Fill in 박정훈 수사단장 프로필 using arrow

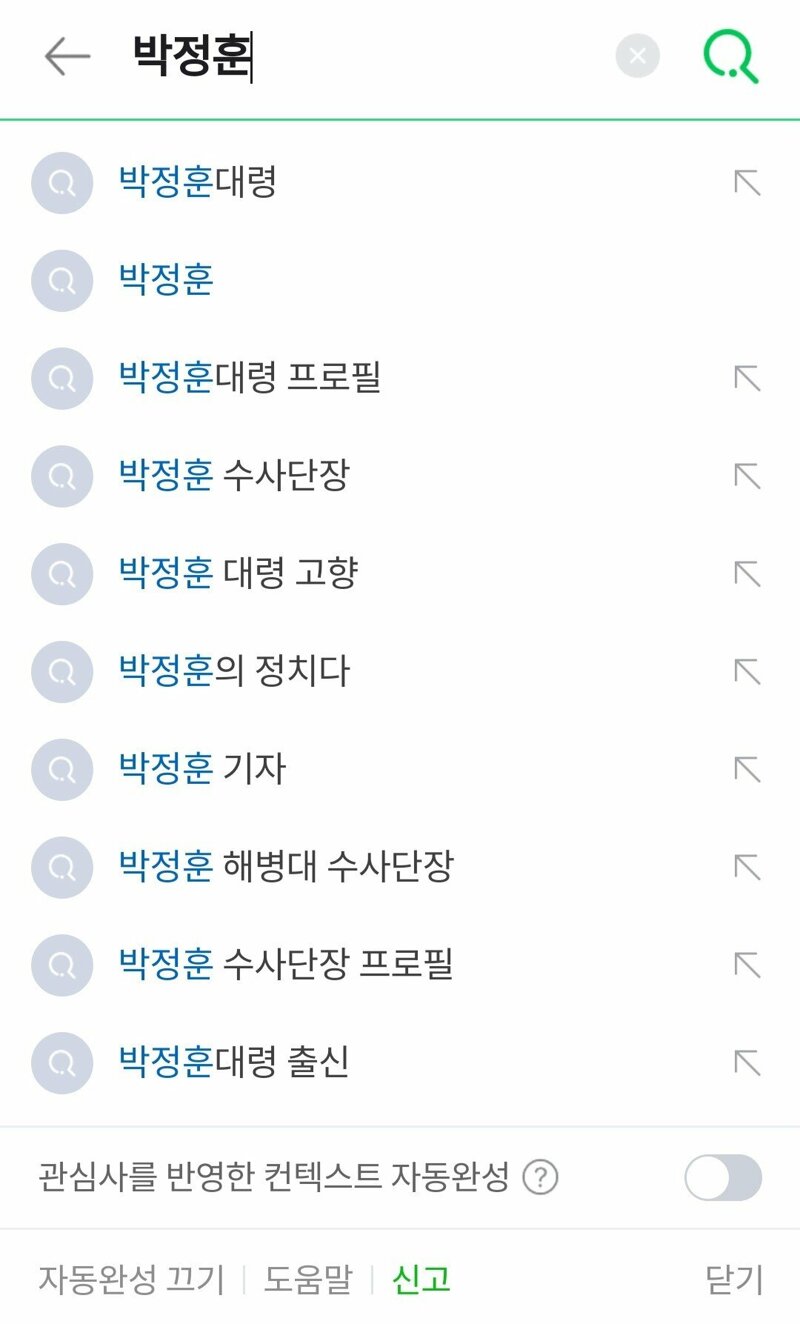tap(747, 965)
